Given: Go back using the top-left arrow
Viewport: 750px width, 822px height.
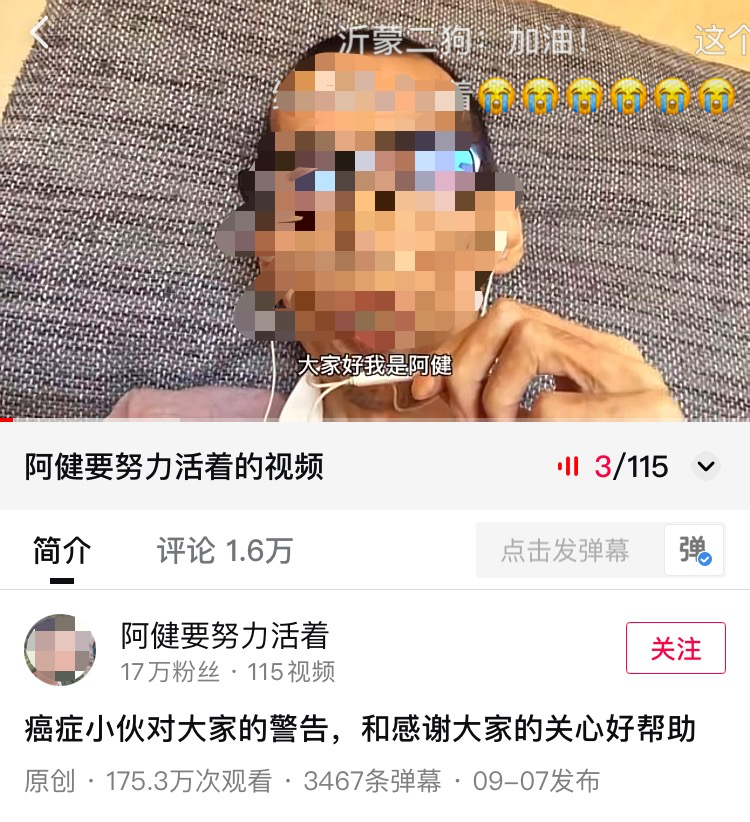Looking at the screenshot, I should point(40,32).
